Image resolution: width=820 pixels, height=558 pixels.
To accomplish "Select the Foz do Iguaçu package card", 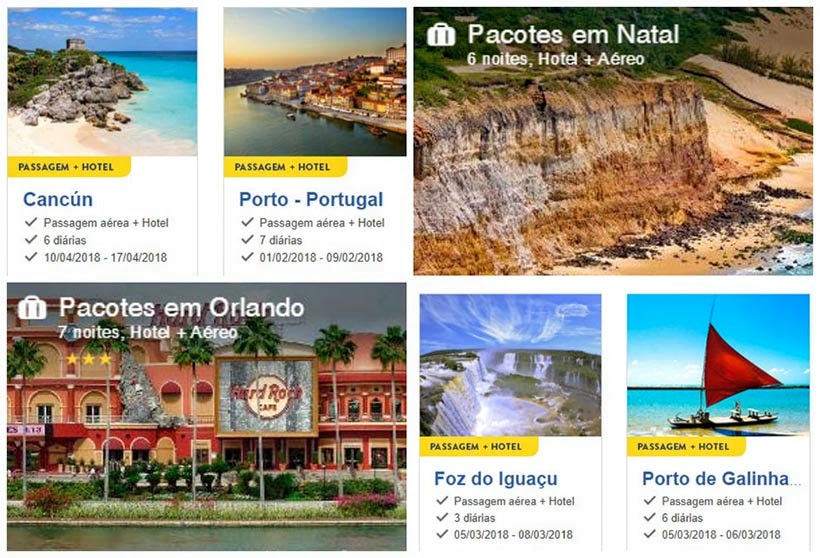I will (496, 478).
